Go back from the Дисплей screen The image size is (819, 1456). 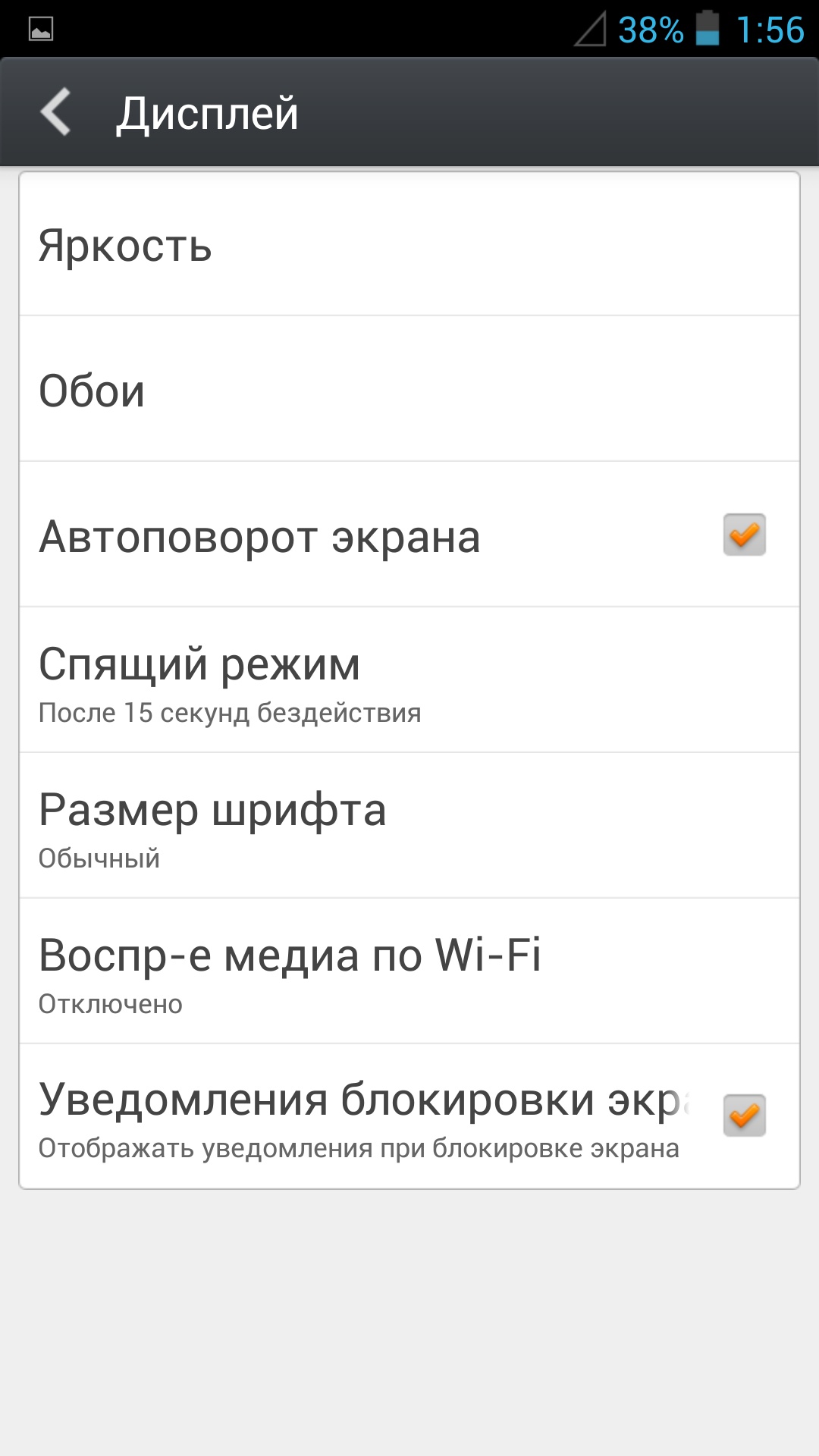(x=57, y=112)
